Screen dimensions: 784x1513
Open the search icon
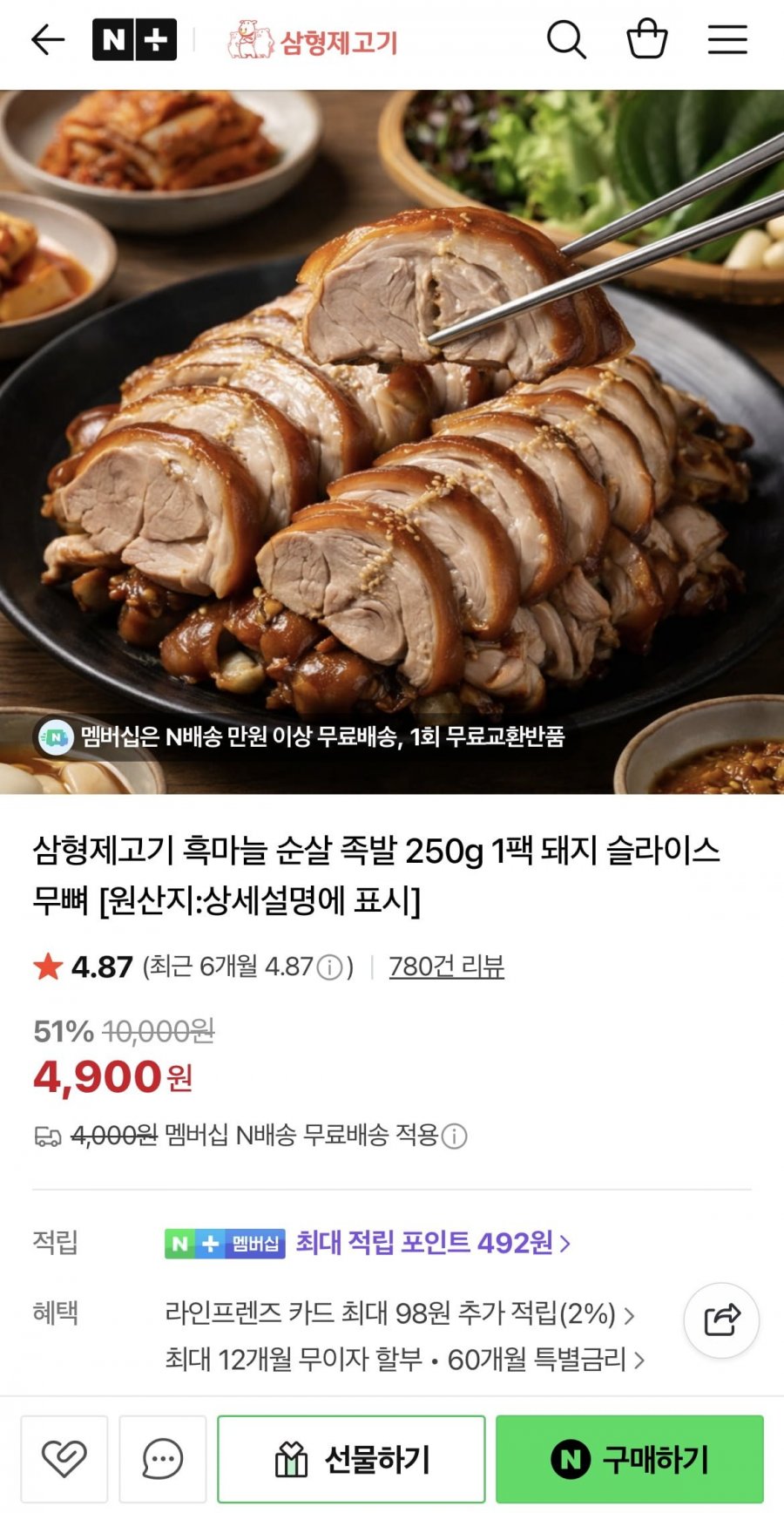coord(565,40)
